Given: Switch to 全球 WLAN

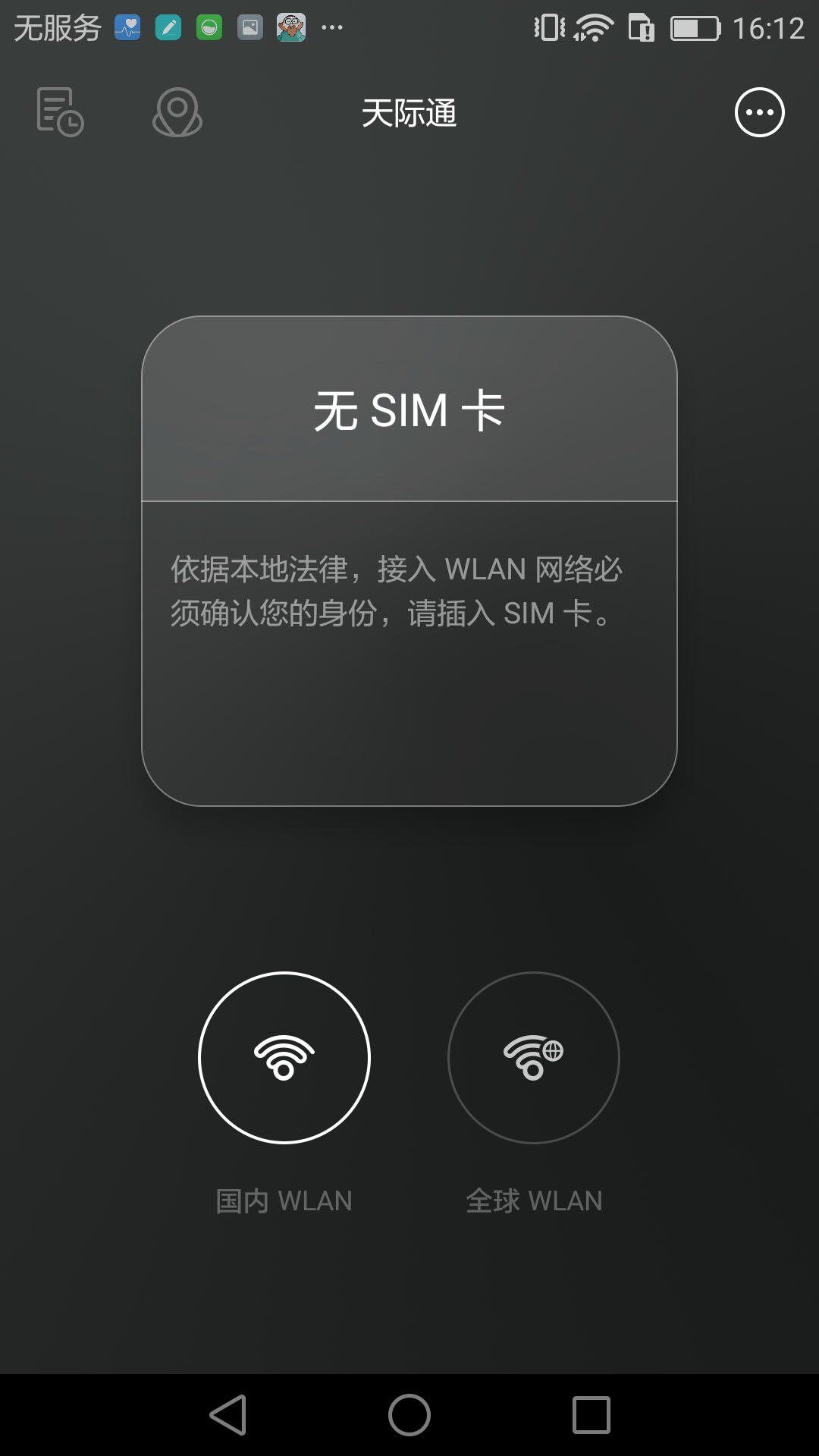Looking at the screenshot, I should click(534, 1057).
